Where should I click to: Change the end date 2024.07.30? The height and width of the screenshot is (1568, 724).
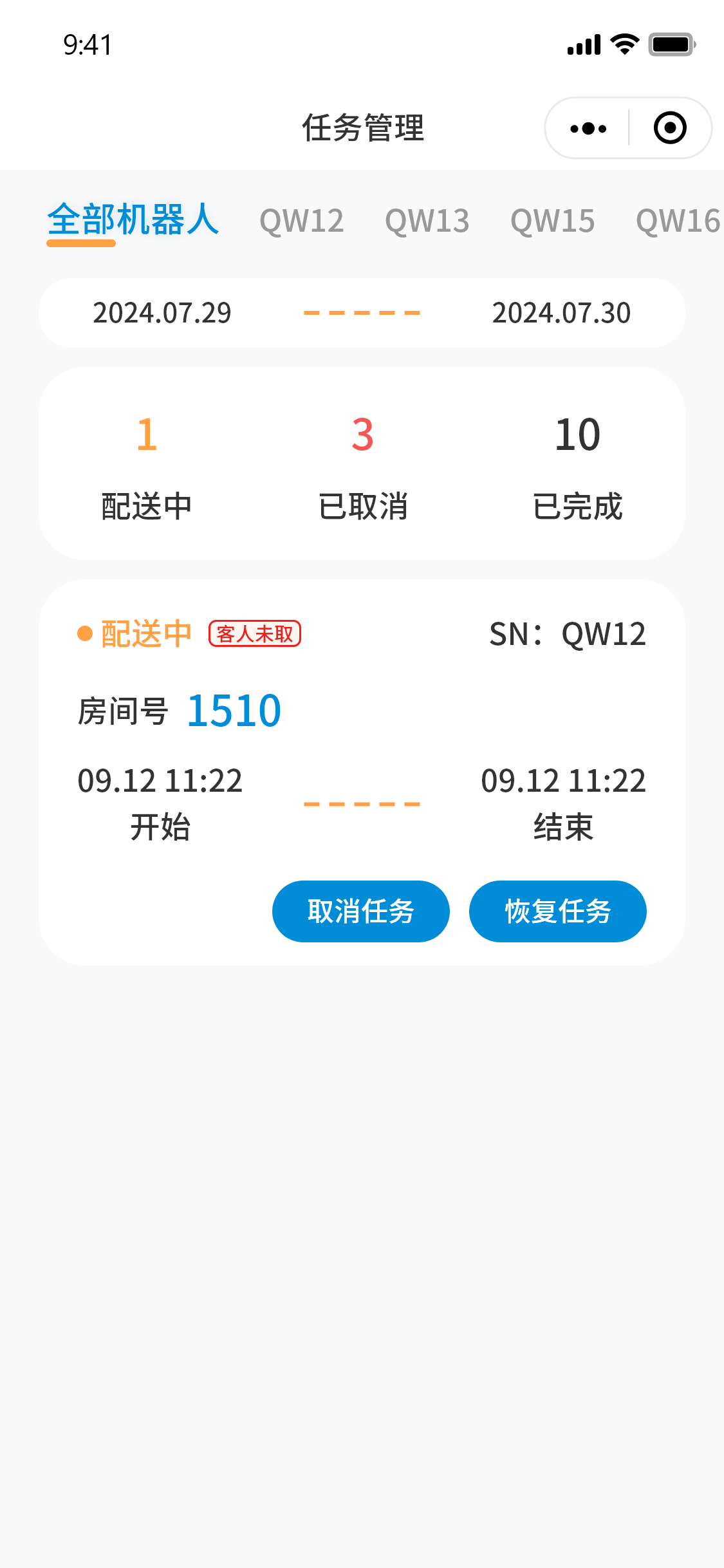(561, 313)
